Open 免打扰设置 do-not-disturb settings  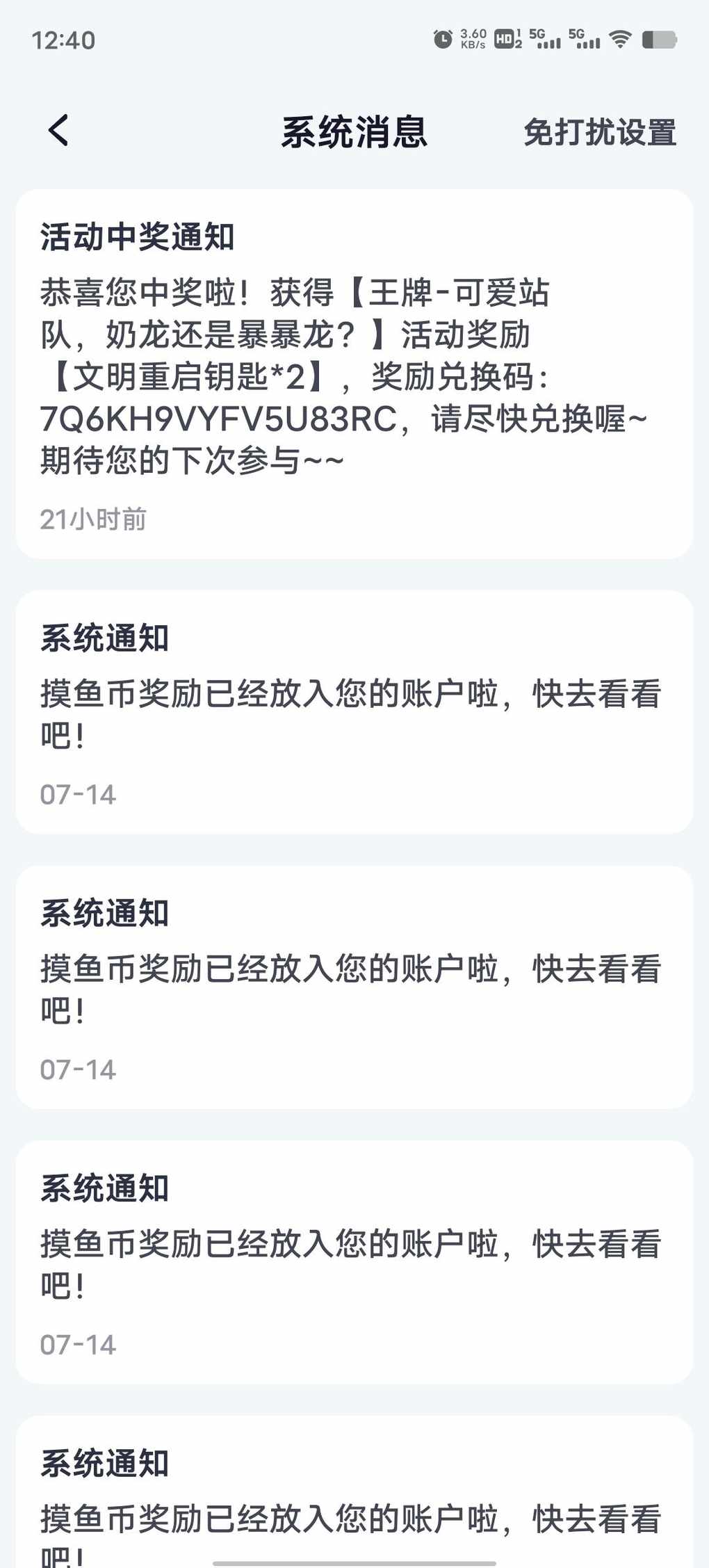click(600, 132)
